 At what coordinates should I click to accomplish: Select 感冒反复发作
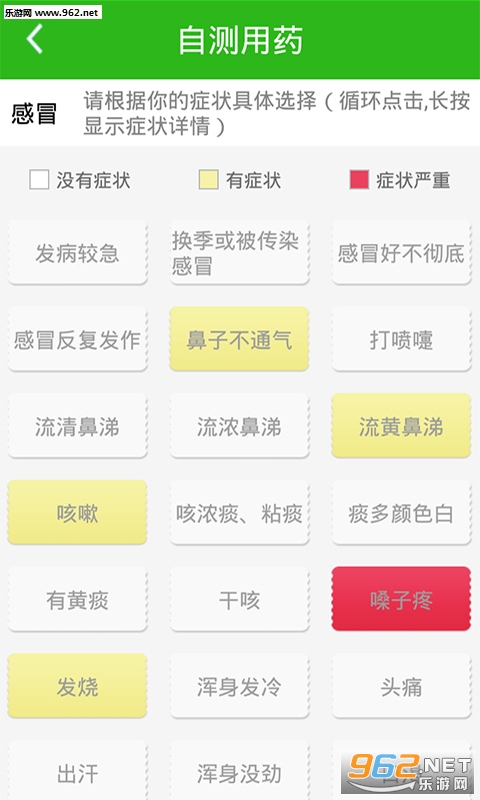(77, 339)
